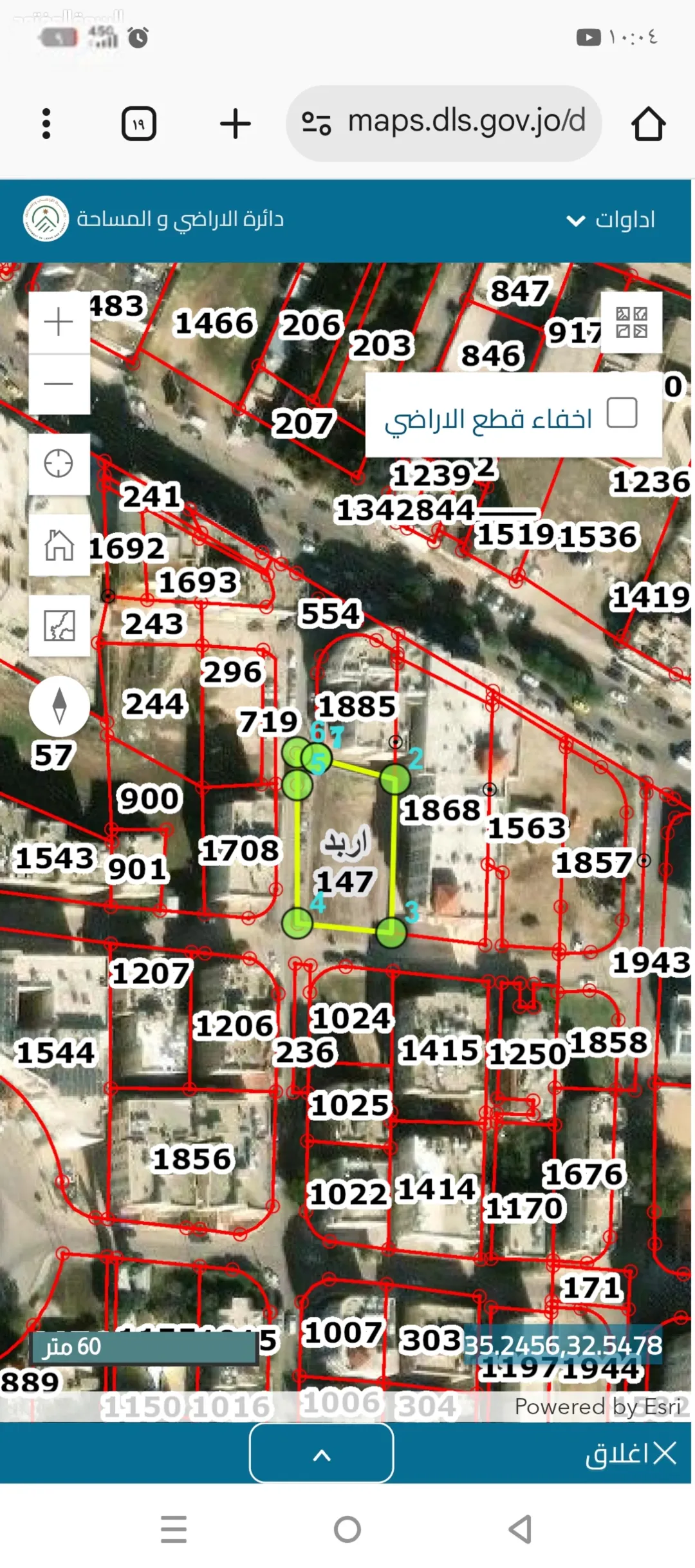695x1568 pixels.
Task: Open the tab switcher showing ١٩ tabs
Action: (x=139, y=124)
